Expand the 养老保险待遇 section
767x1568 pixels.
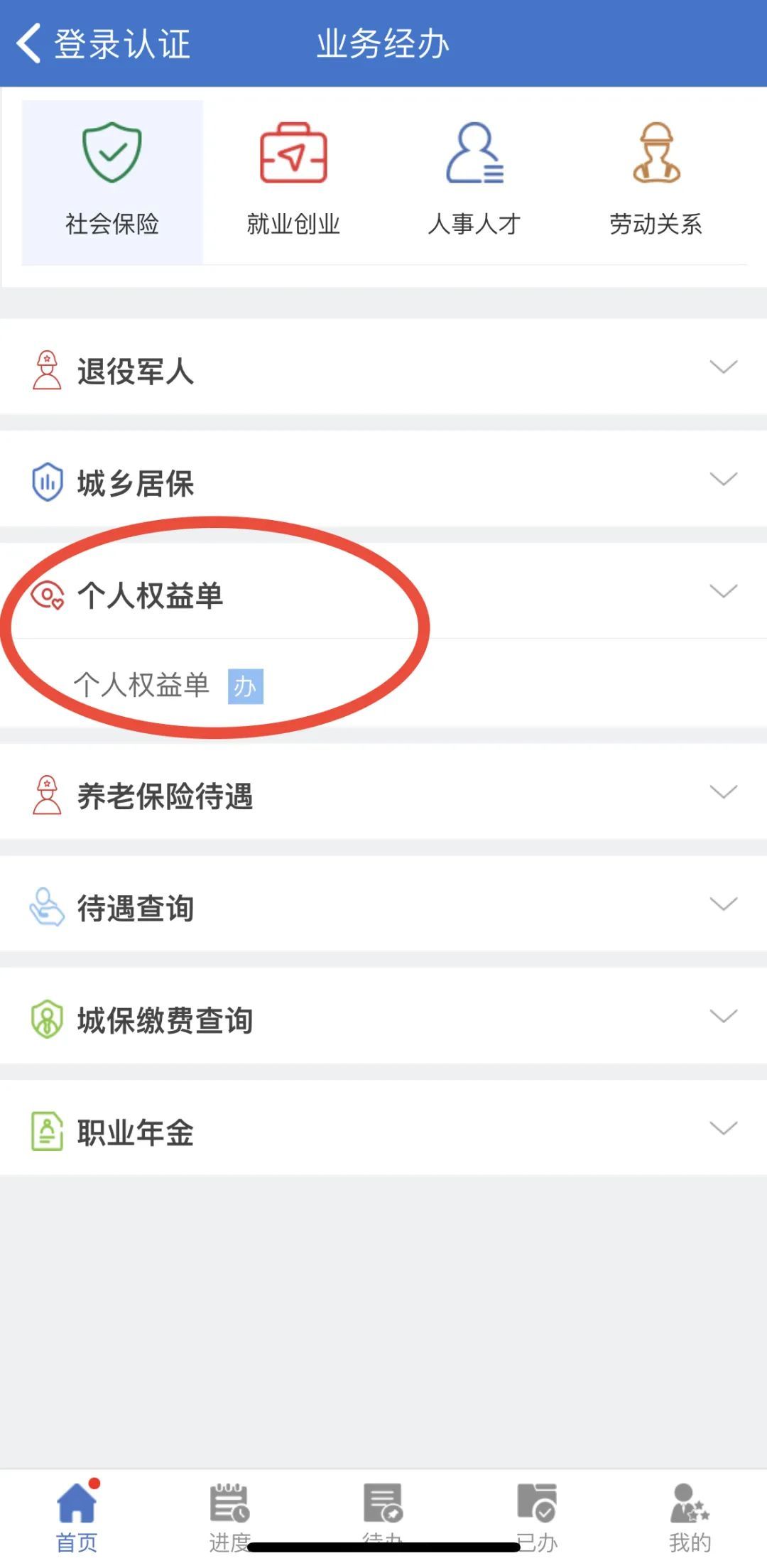pyautogui.click(x=383, y=794)
